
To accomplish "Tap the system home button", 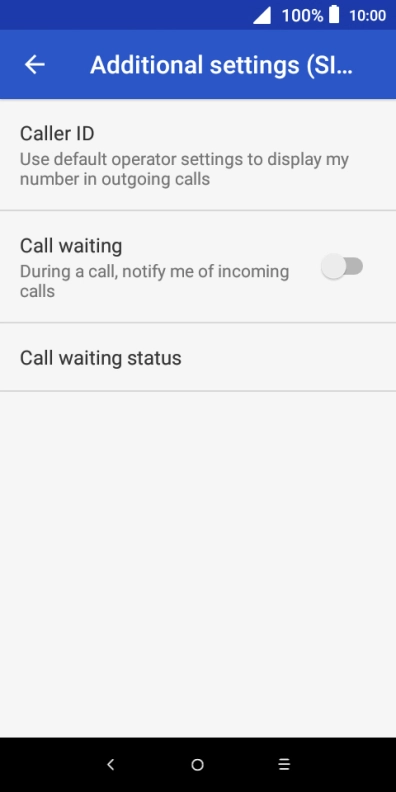I will pos(197,765).
